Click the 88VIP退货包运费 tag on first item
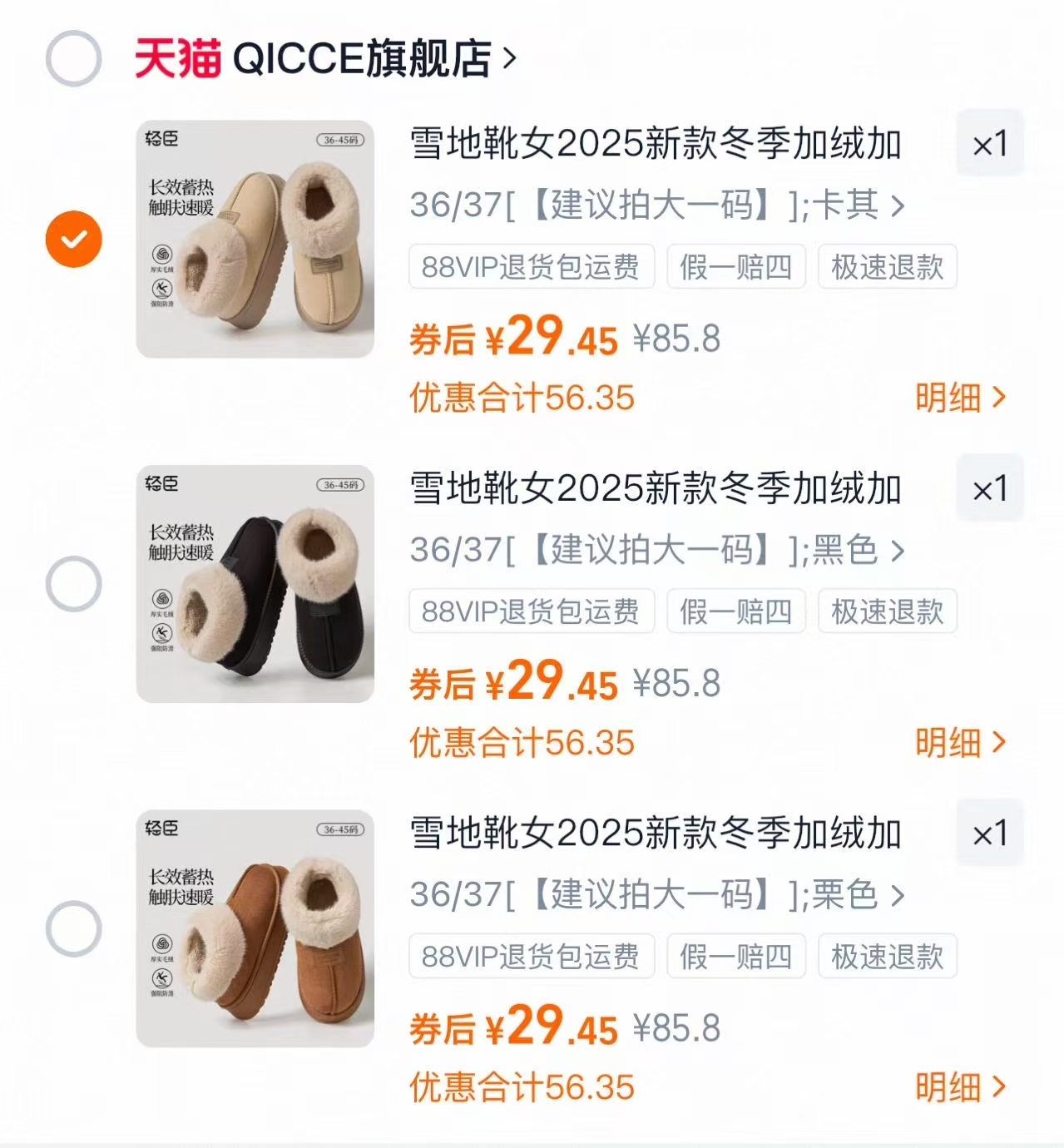1064x1148 pixels. pos(530,267)
